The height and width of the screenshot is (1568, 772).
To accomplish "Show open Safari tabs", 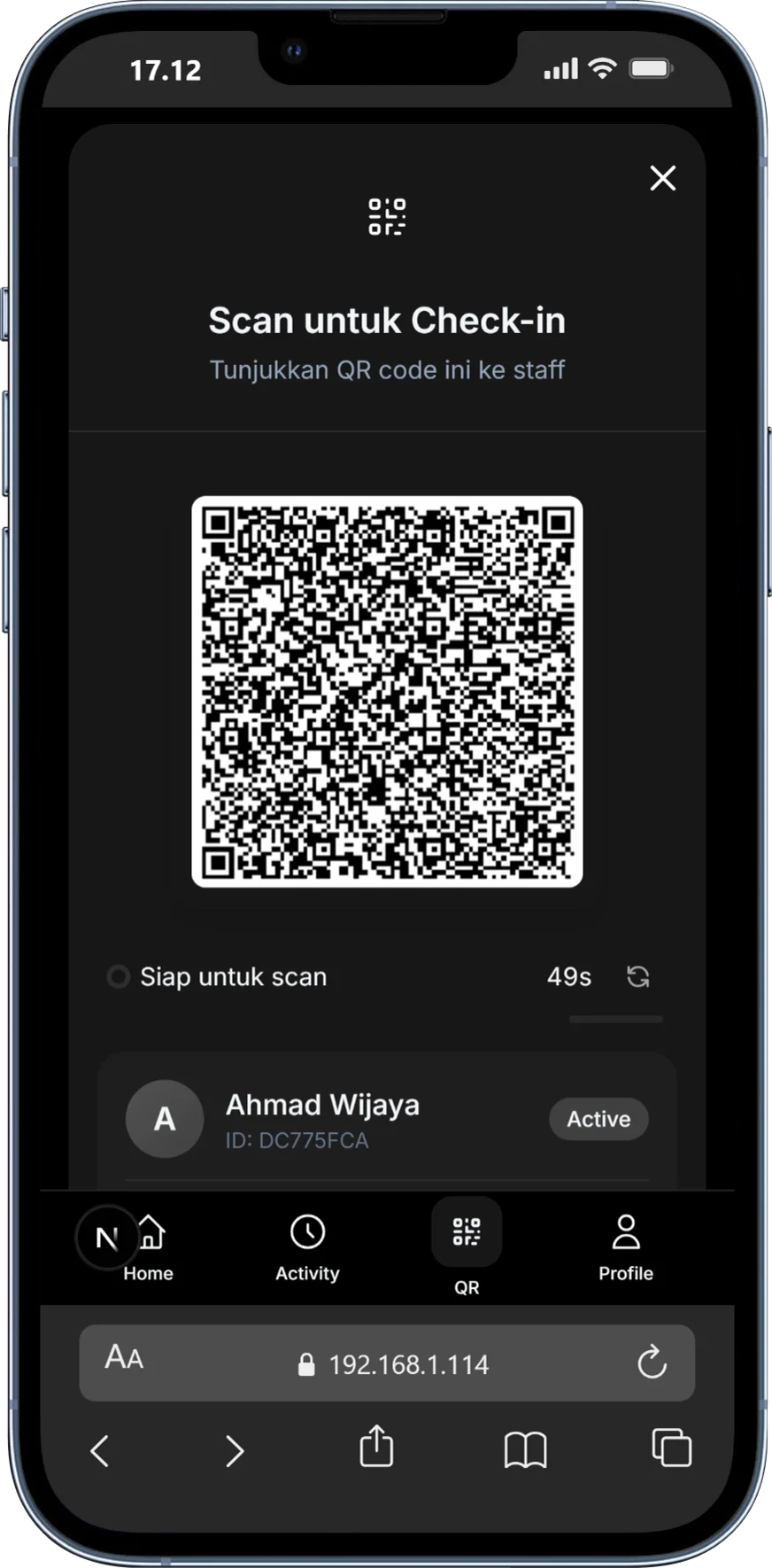I will [671, 1448].
